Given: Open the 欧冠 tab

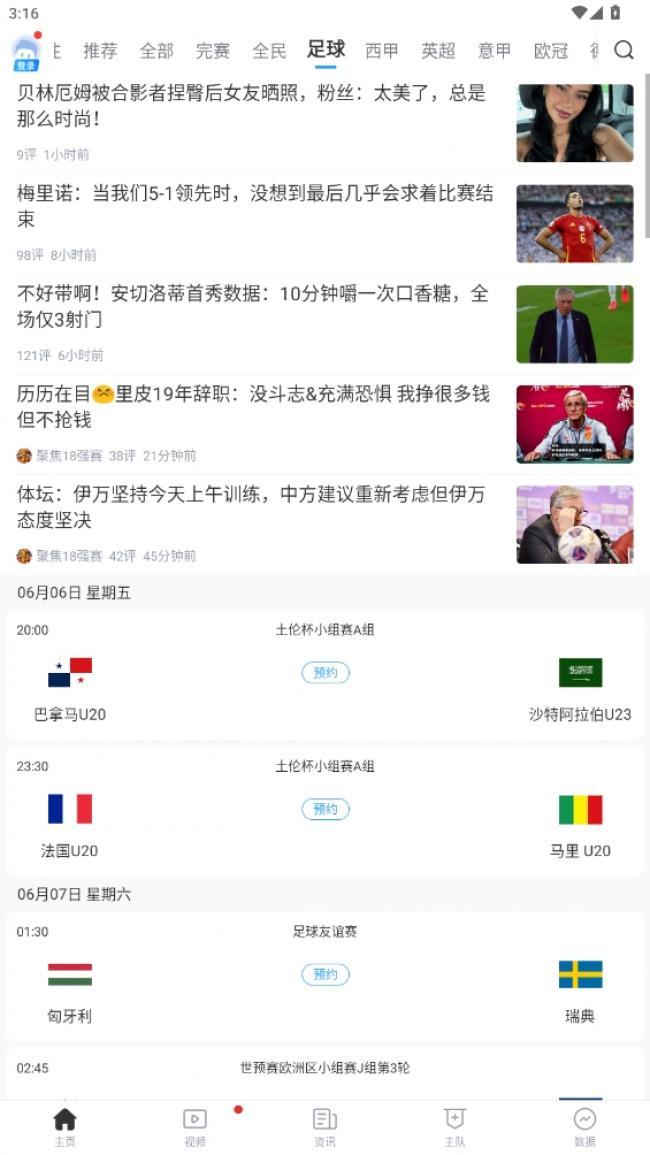Looking at the screenshot, I should click(551, 51).
